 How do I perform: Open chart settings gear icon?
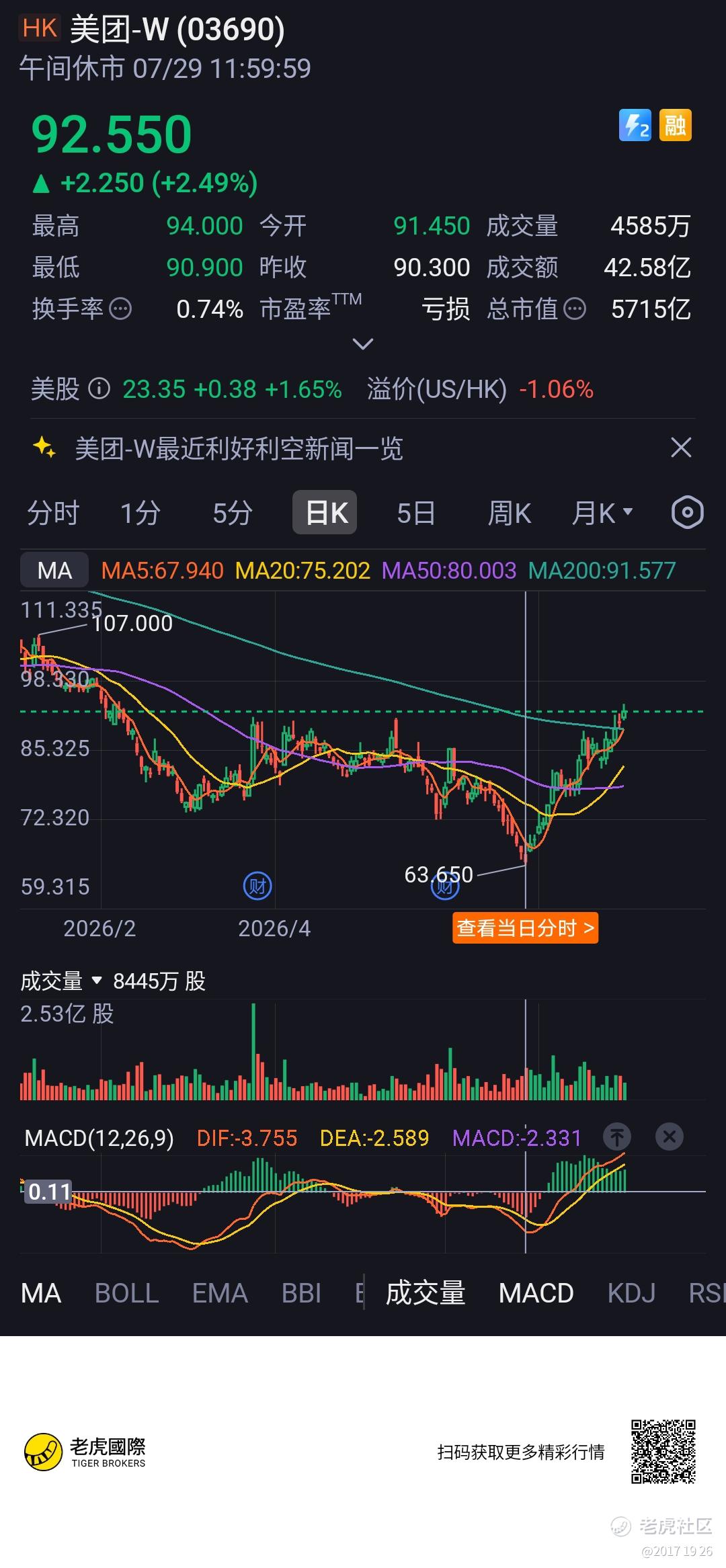pos(687,513)
